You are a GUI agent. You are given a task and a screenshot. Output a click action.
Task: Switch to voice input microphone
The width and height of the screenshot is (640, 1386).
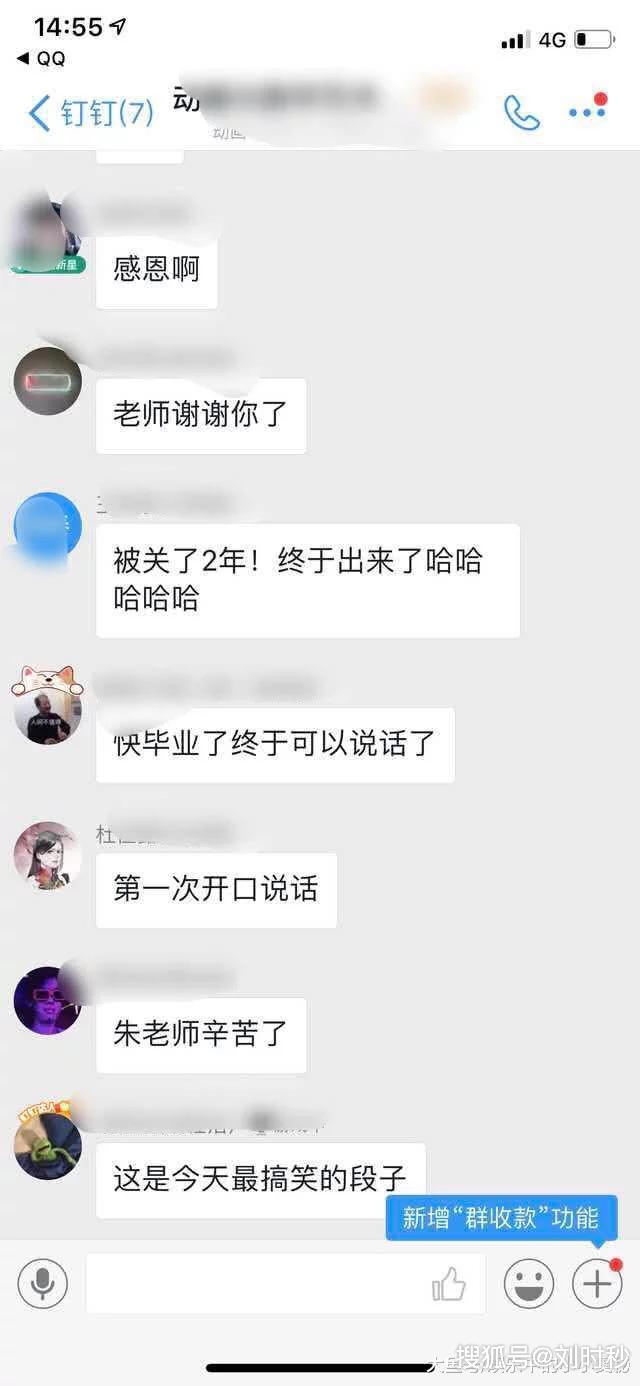point(43,1282)
